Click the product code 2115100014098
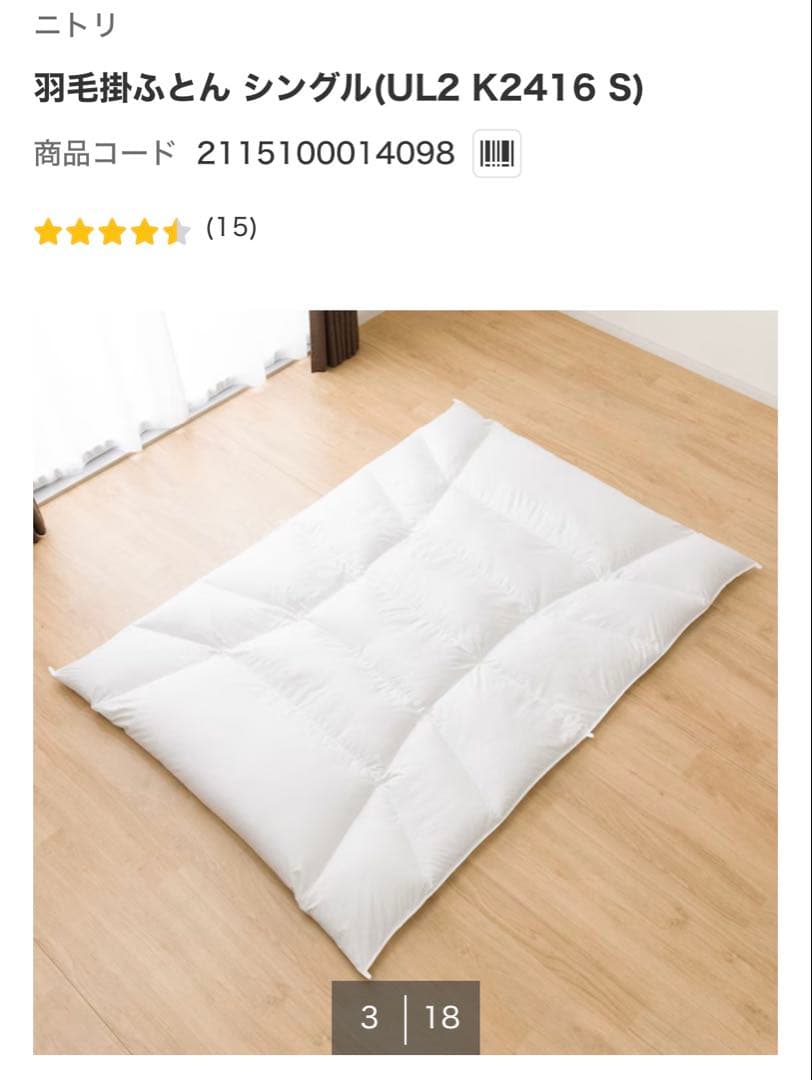Image resolution: width=812 pixels, height=1080 pixels. point(320,151)
